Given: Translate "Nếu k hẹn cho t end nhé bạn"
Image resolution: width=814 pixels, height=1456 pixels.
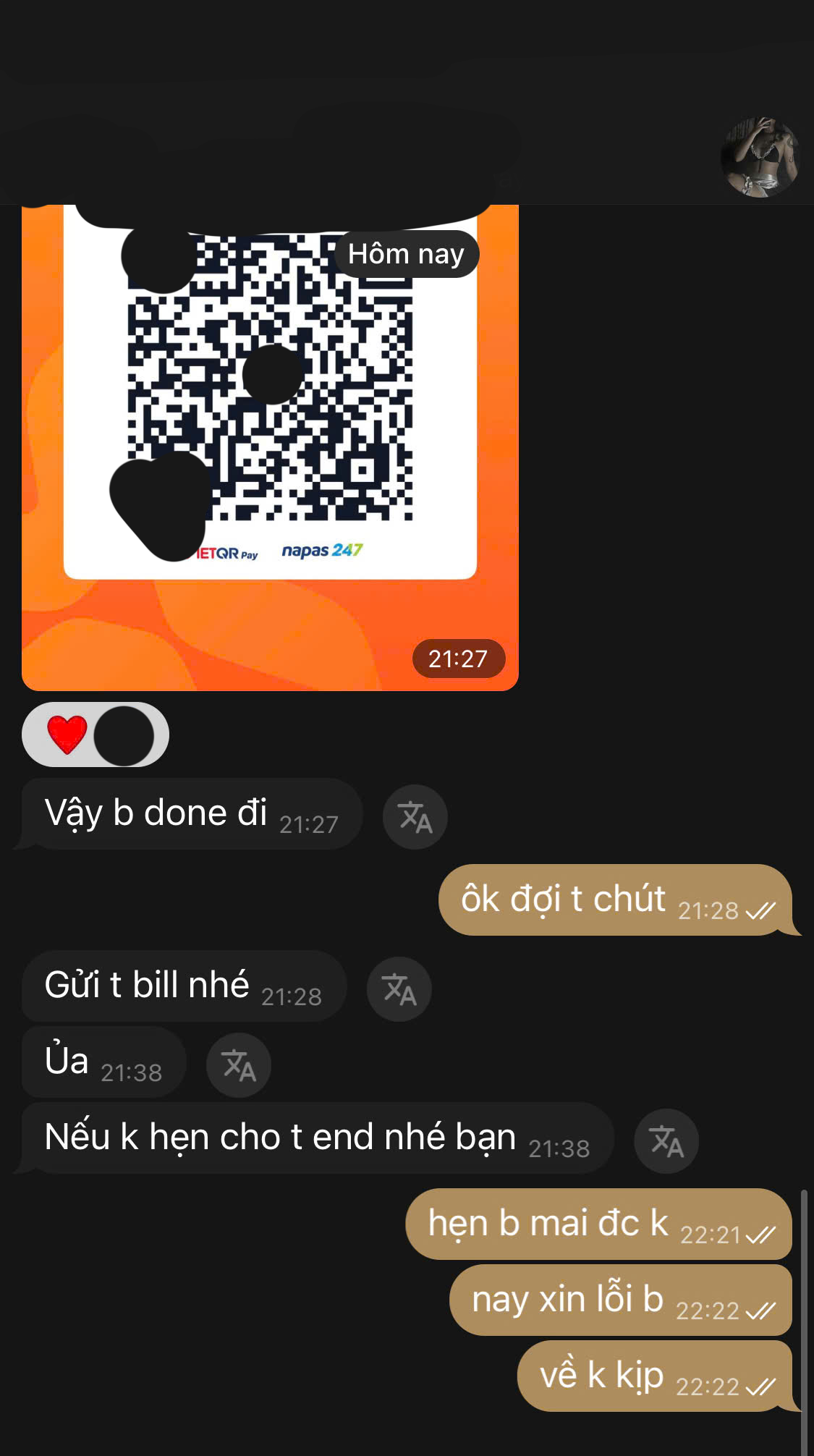Looking at the screenshot, I should coord(666,1141).
